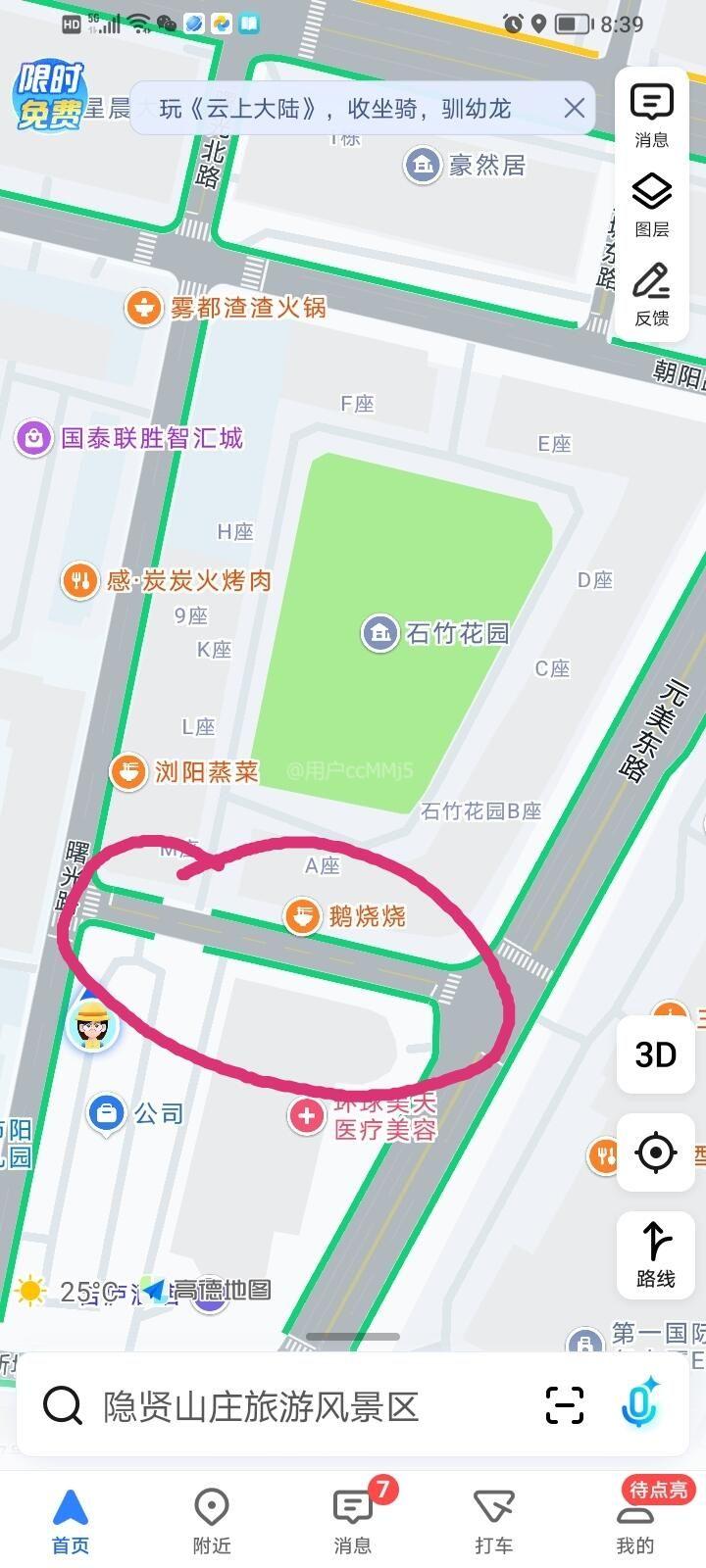
Task: Switch to the 消息 tab
Action: 353,1520
